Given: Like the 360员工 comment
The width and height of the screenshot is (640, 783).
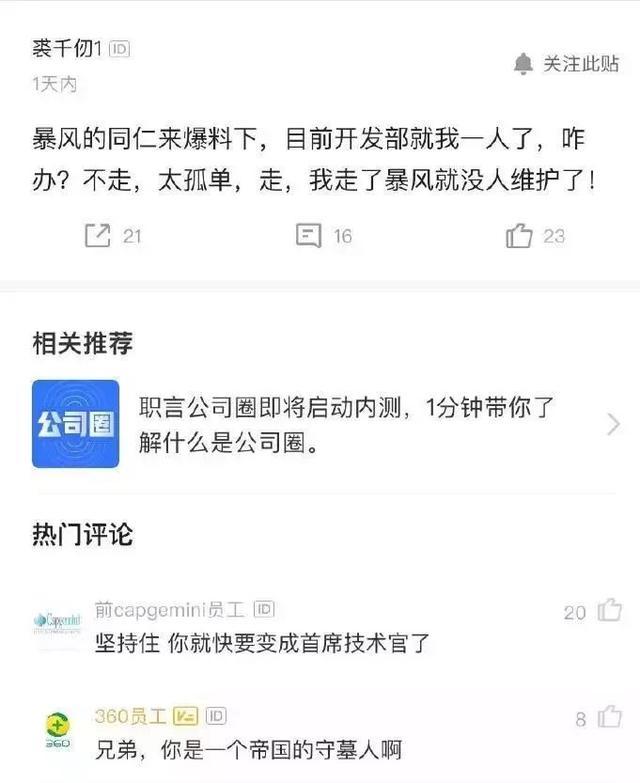Looking at the screenshot, I should (610, 716).
